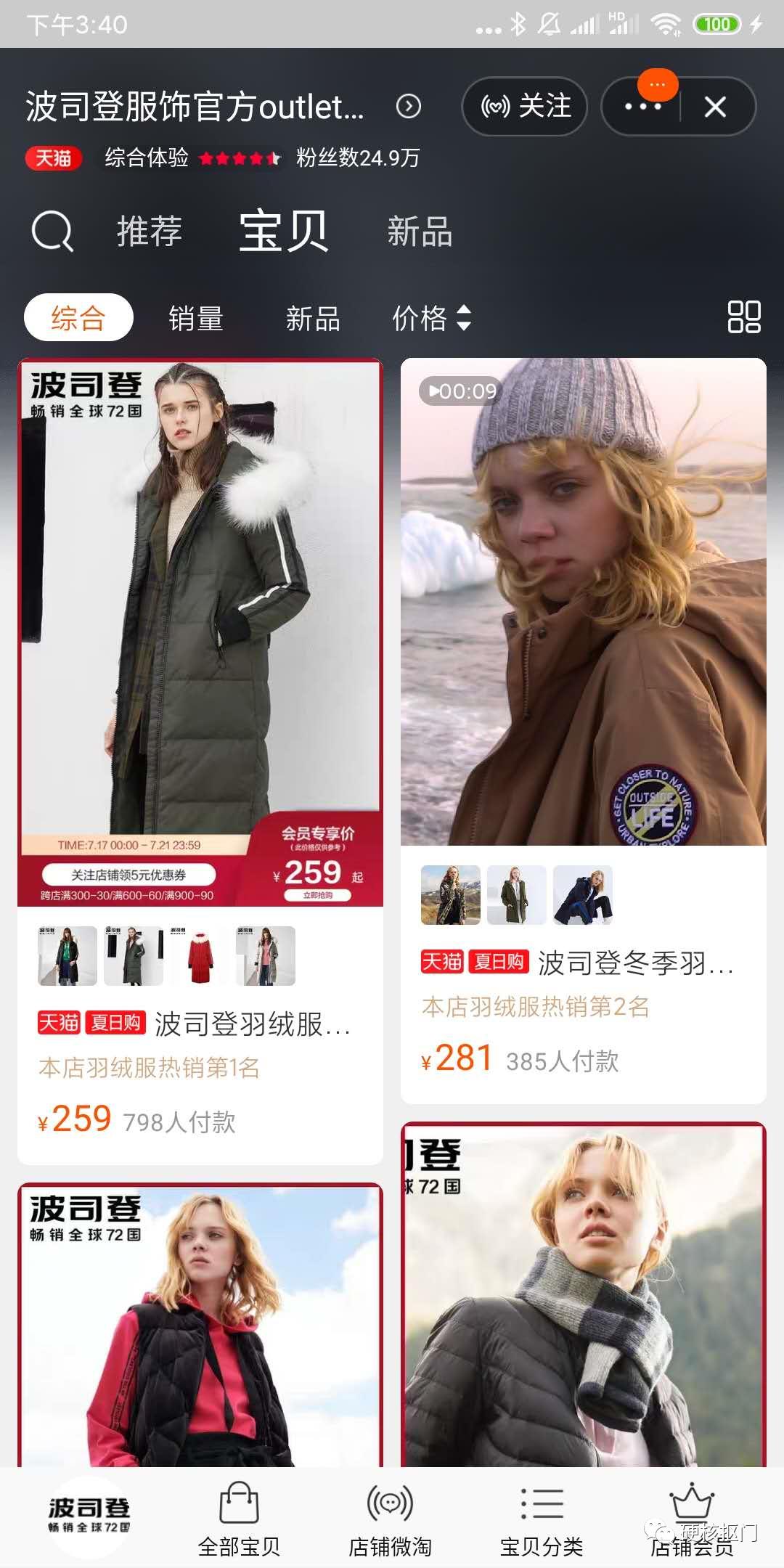784x1568 pixels.
Task: Go to the 波司登 store home tab
Action: [89, 1516]
